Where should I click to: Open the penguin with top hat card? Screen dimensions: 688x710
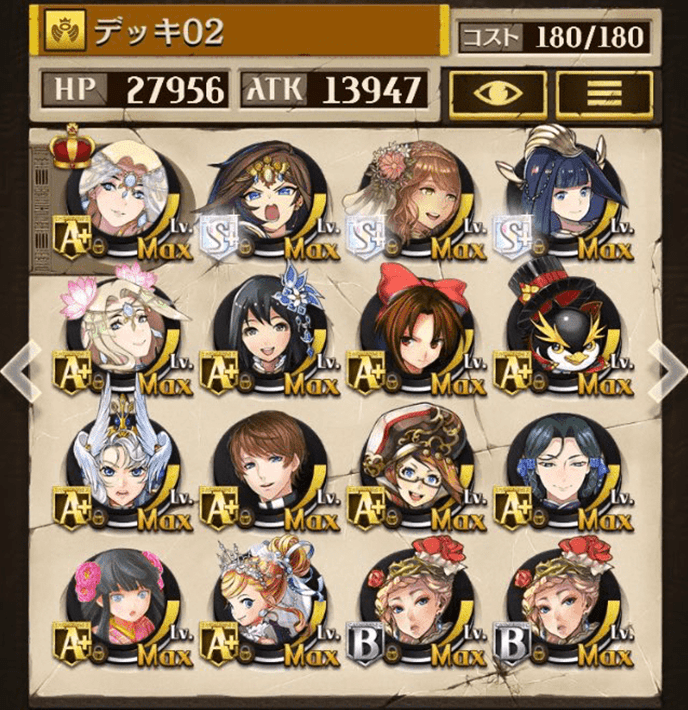pyautogui.click(x=563, y=335)
